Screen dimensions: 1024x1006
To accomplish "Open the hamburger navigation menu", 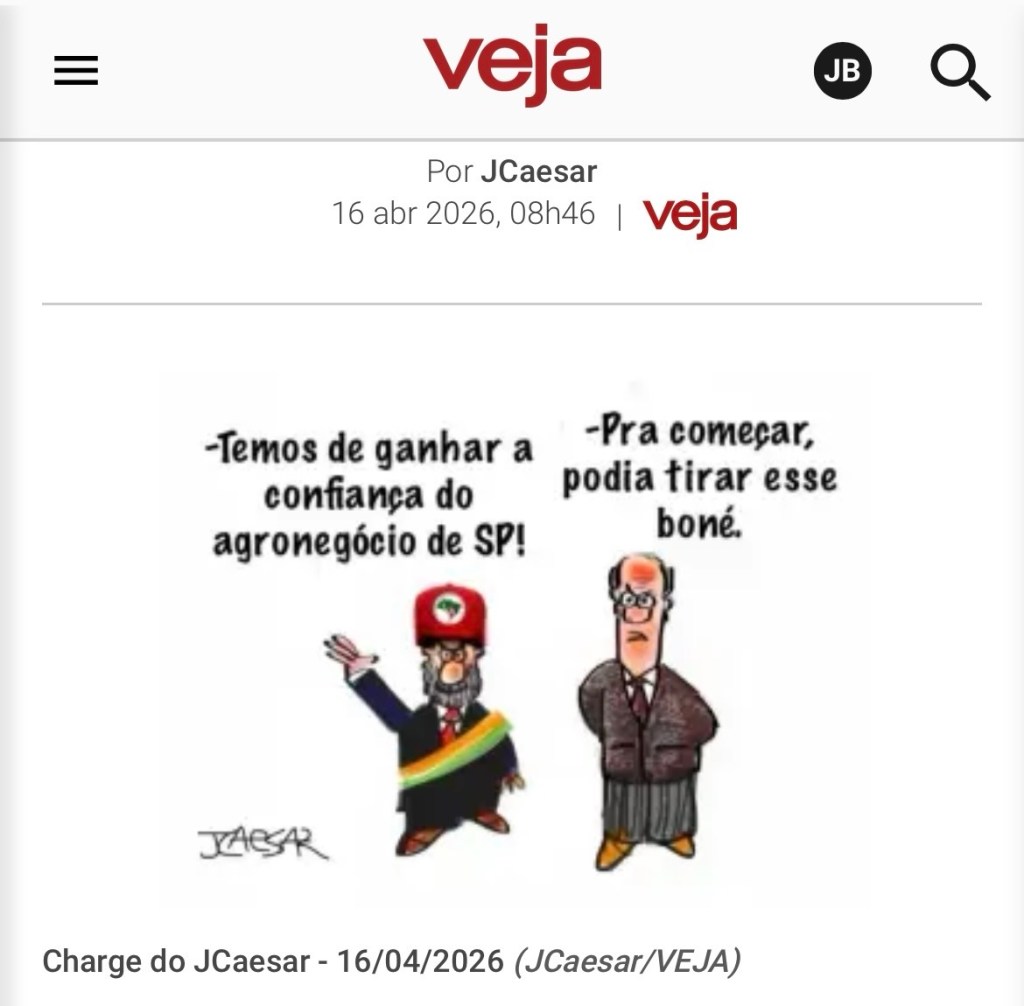I will click(x=76, y=70).
